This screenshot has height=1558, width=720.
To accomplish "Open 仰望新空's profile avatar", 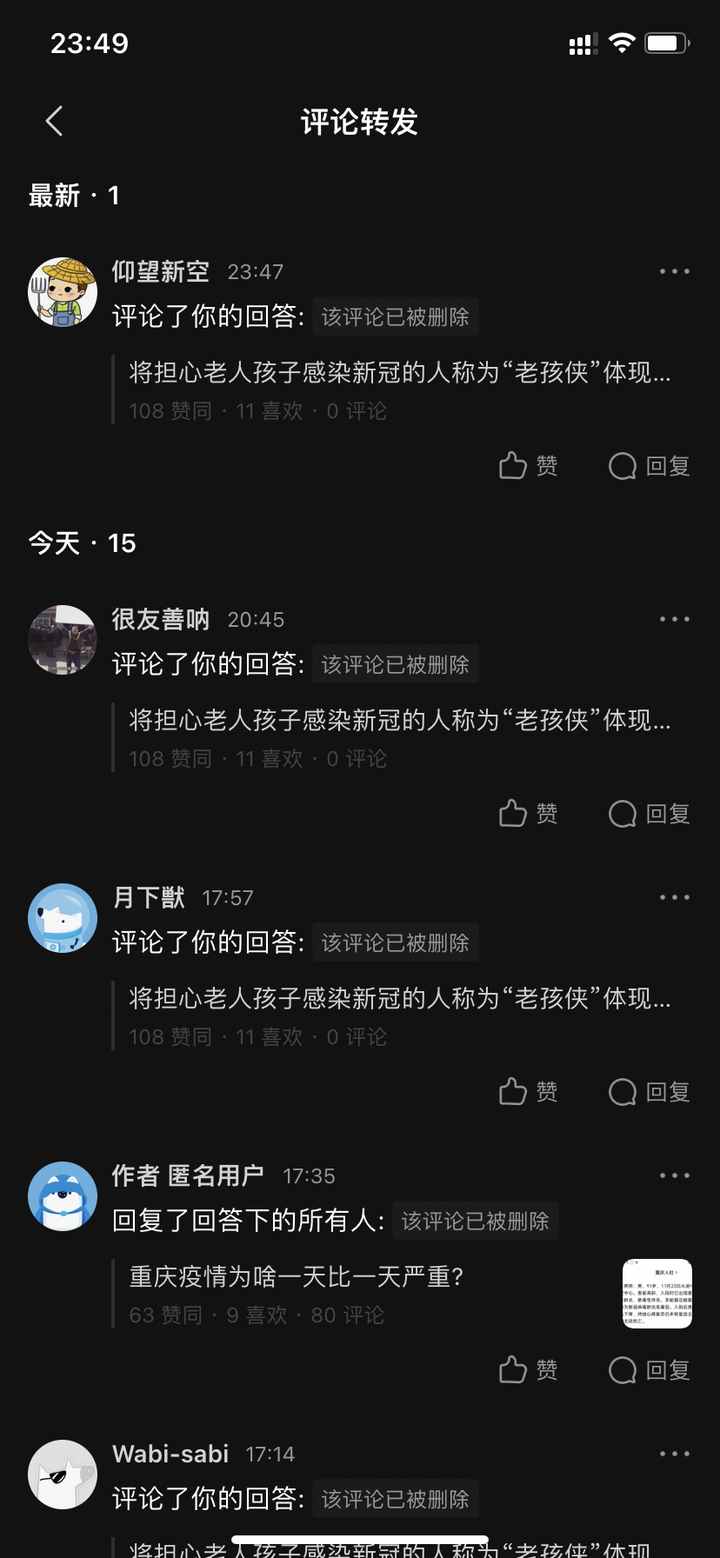I will click(62, 291).
